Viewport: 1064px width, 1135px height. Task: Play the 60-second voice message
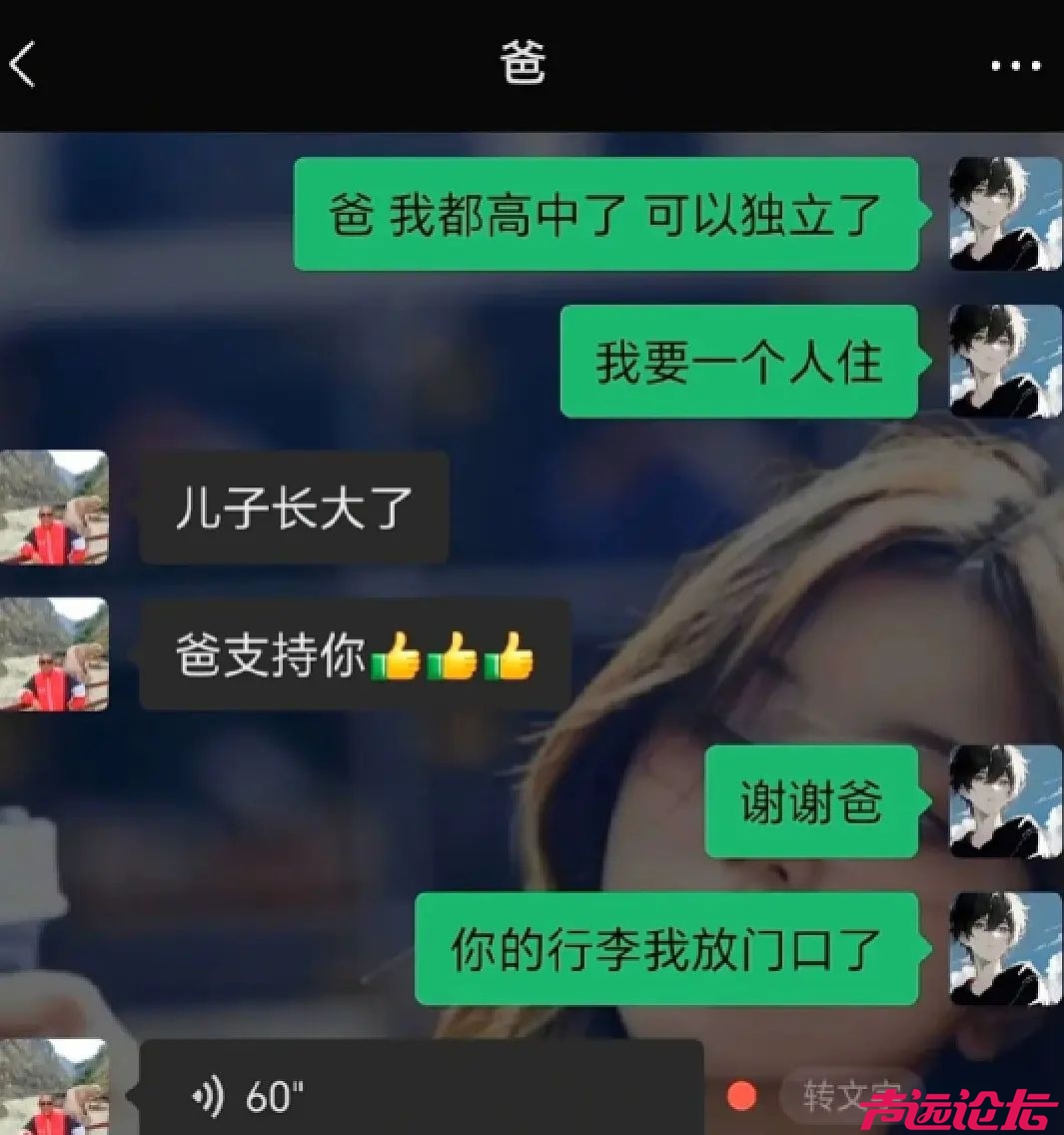pyautogui.click(x=420, y=1096)
